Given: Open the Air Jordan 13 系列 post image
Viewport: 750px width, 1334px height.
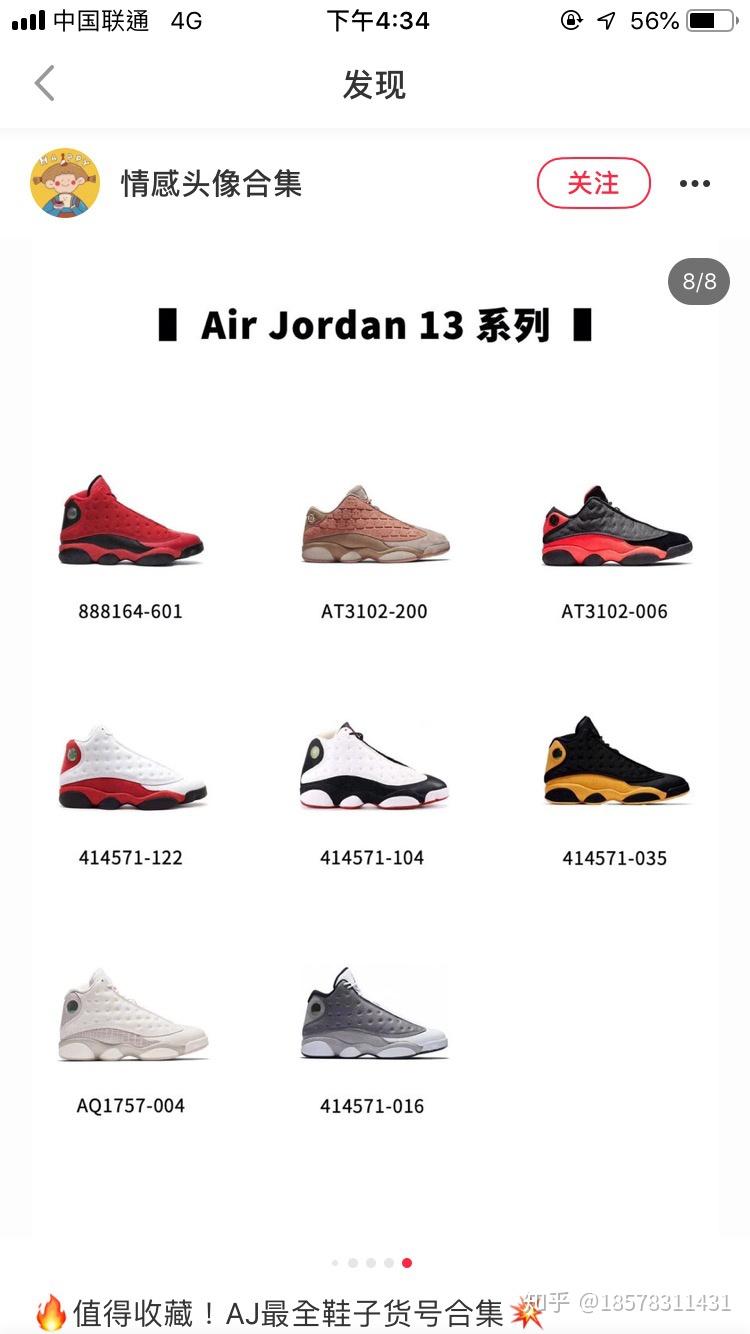Looking at the screenshot, I should coord(375,740).
